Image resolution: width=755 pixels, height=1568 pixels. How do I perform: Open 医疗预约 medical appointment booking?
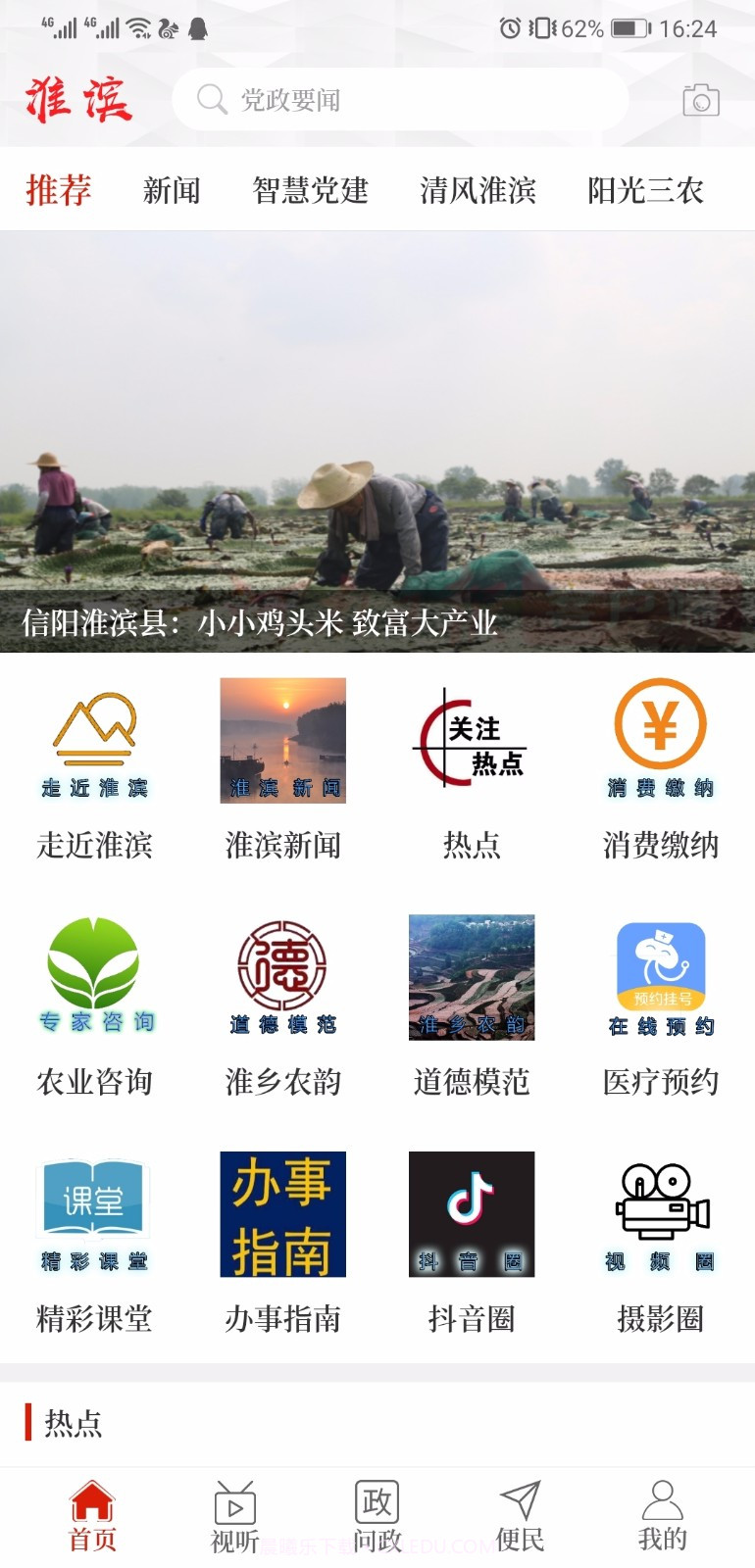click(x=661, y=1000)
